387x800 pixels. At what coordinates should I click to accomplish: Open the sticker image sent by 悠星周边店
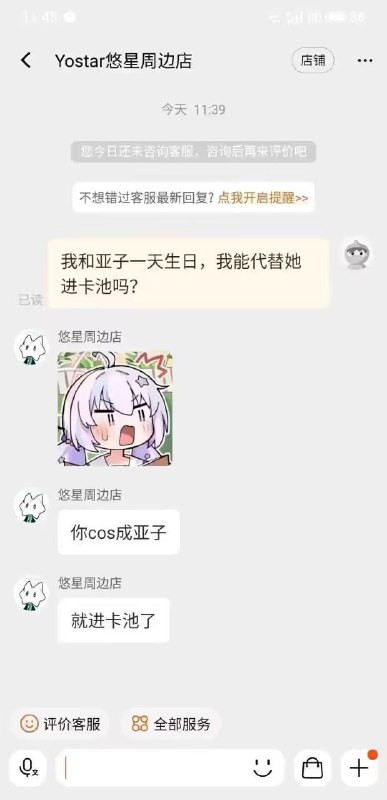coord(115,408)
